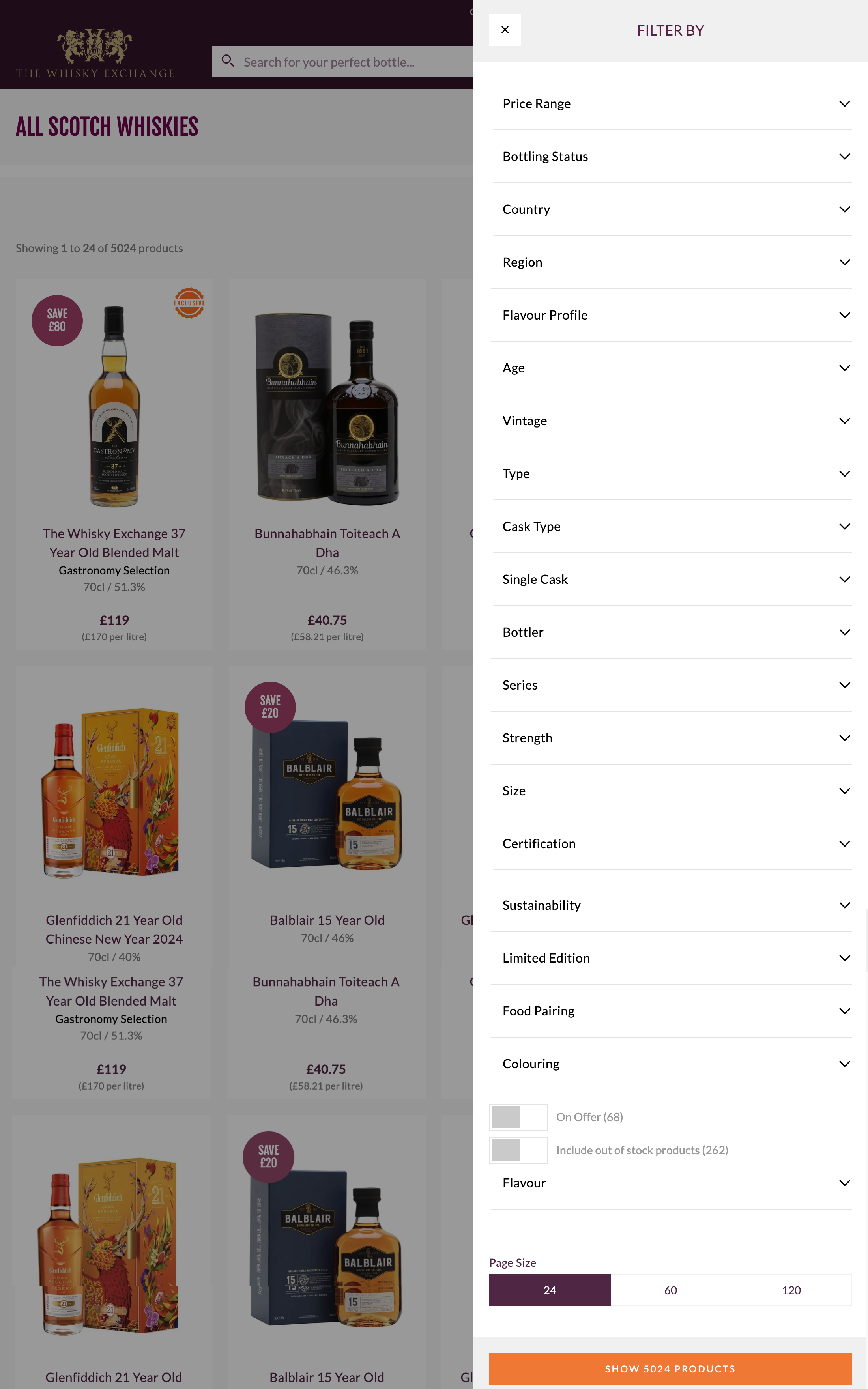
Task: Expand the Flavour Profile filter
Action: tap(670, 315)
